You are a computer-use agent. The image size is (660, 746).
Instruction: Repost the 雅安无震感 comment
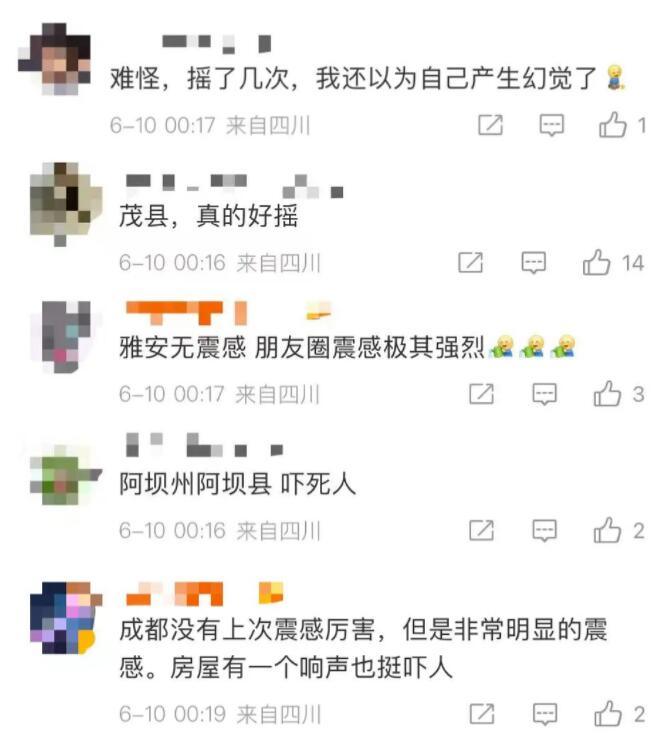click(x=481, y=394)
